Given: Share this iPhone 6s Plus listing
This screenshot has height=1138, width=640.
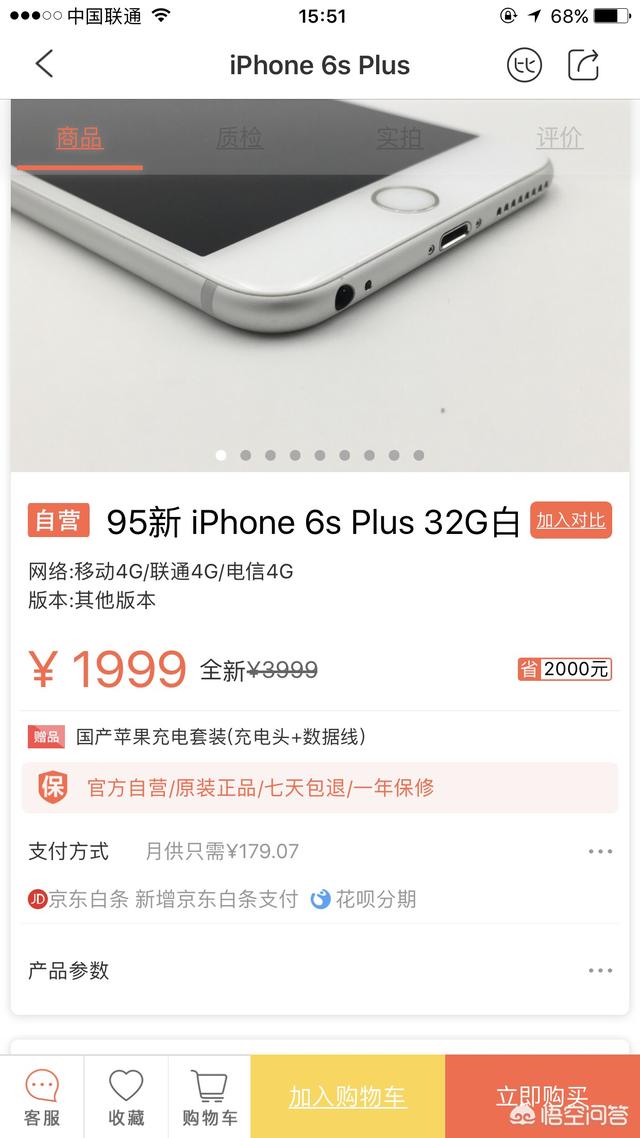Looking at the screenshot, I should [584, 65].
